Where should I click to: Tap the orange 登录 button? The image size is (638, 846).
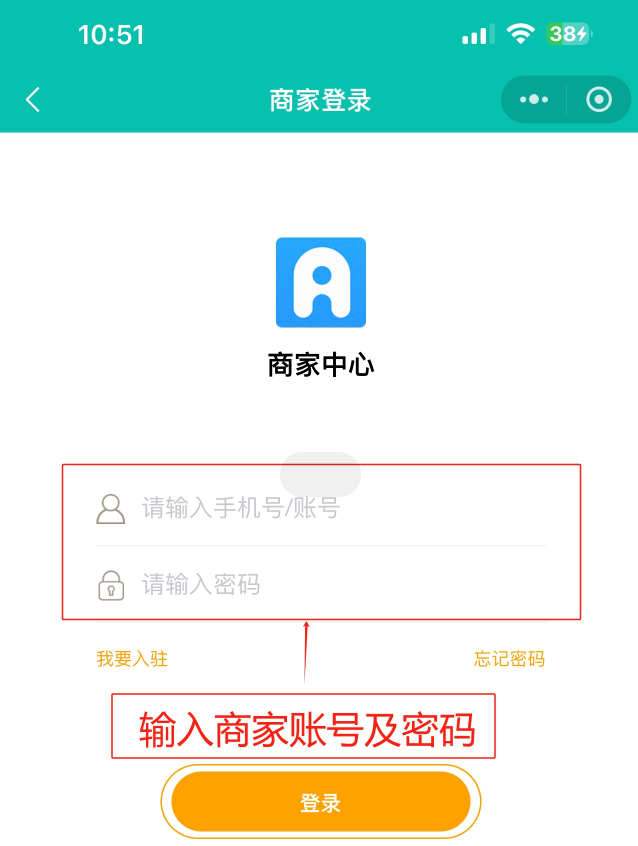(x=320, y=802)
